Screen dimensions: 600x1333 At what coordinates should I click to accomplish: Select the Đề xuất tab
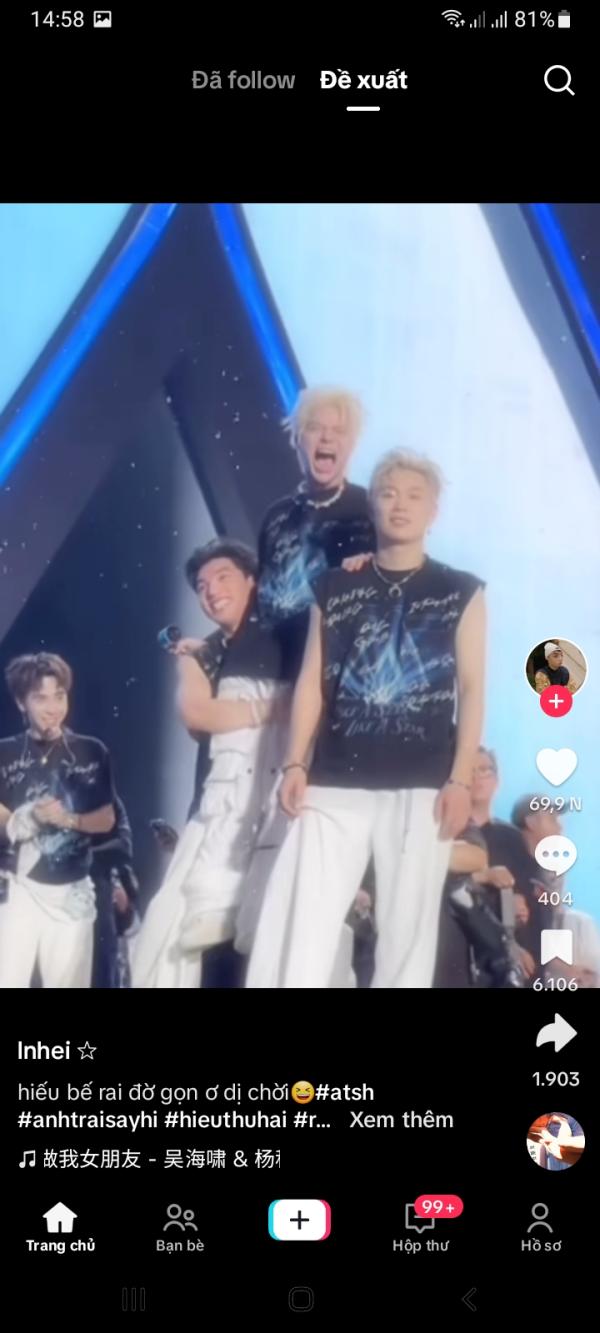tap(363, 80)
